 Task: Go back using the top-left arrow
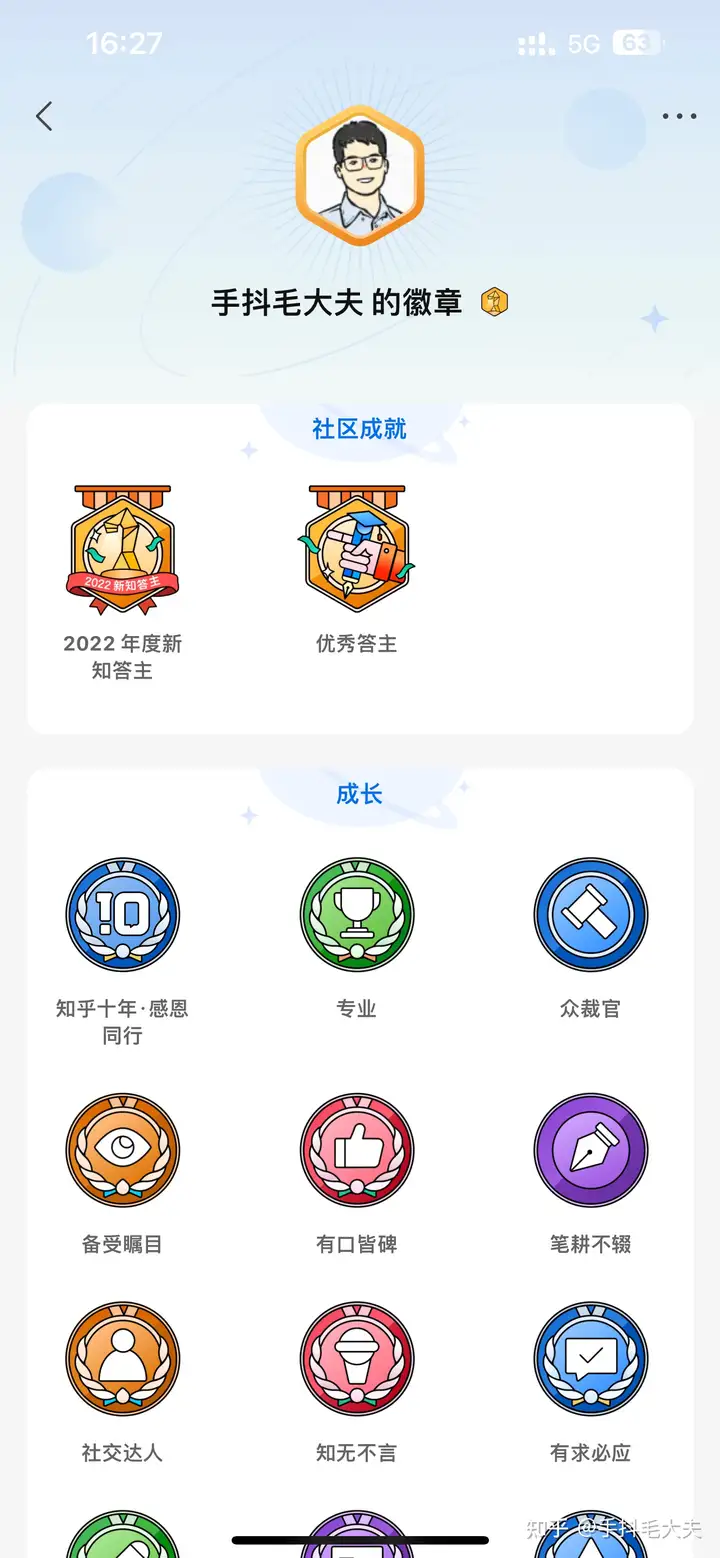(x=44, y=117)
